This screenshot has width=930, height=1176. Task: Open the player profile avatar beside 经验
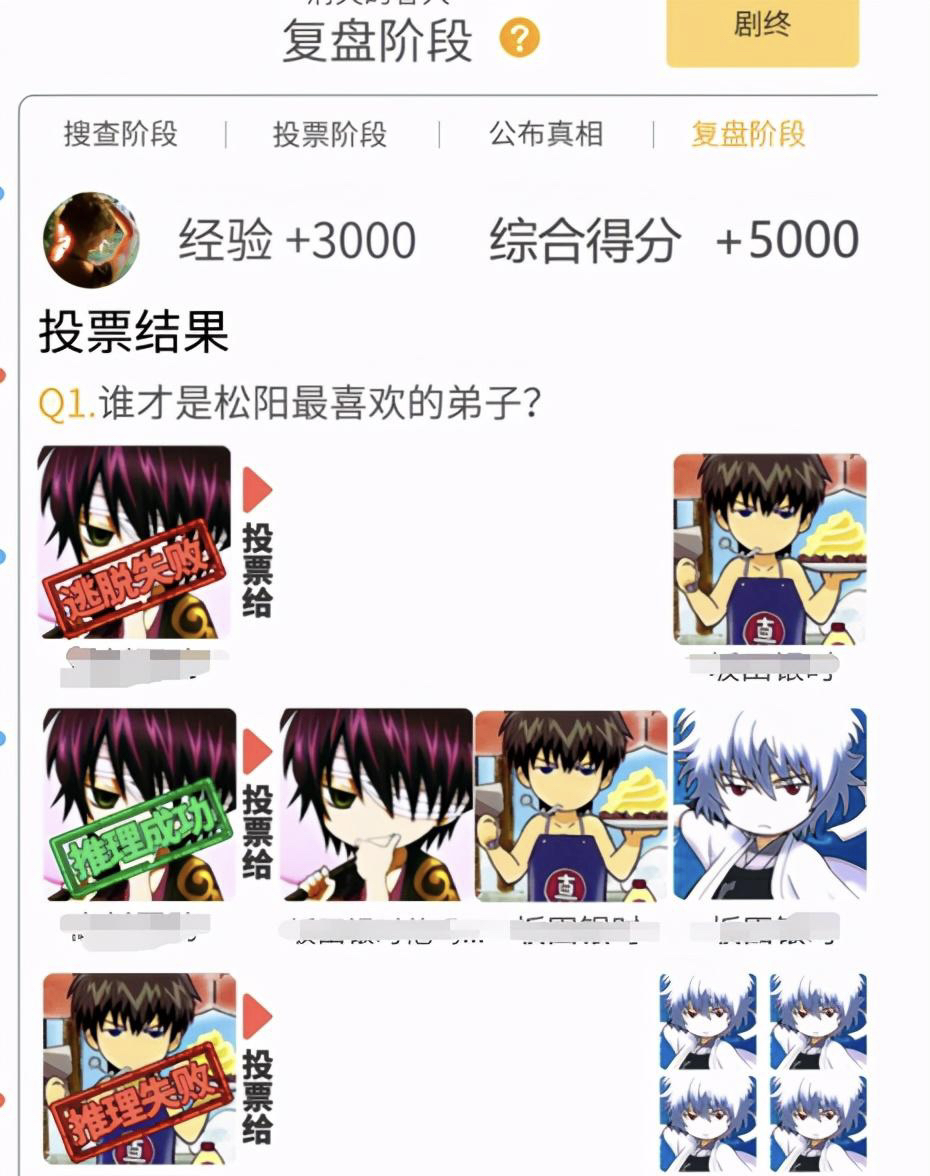coord(90,240)
